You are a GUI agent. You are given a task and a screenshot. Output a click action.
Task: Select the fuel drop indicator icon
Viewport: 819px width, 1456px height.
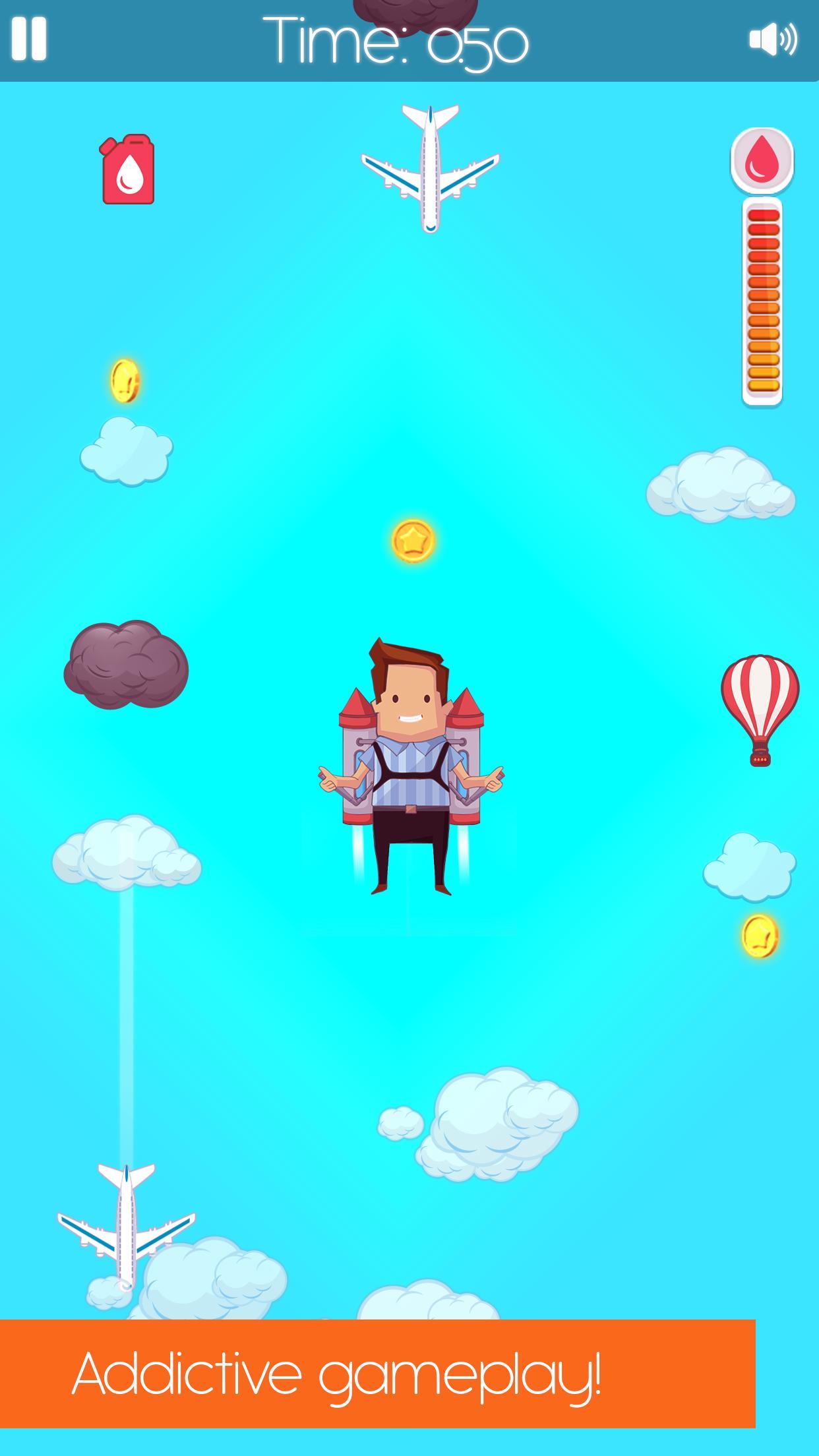[762, 162]
